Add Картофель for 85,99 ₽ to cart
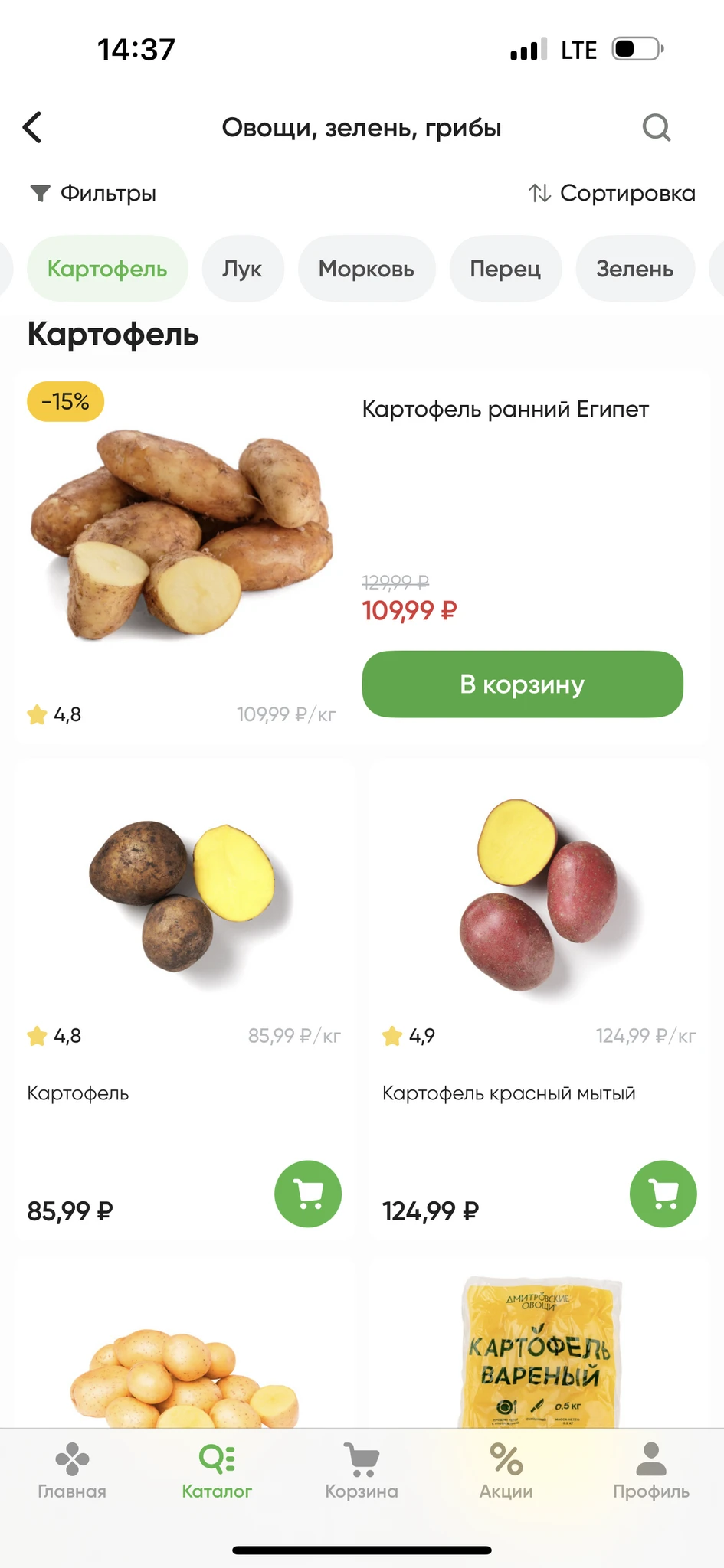Screen dimensions: 724x1568 (308, 1194)
